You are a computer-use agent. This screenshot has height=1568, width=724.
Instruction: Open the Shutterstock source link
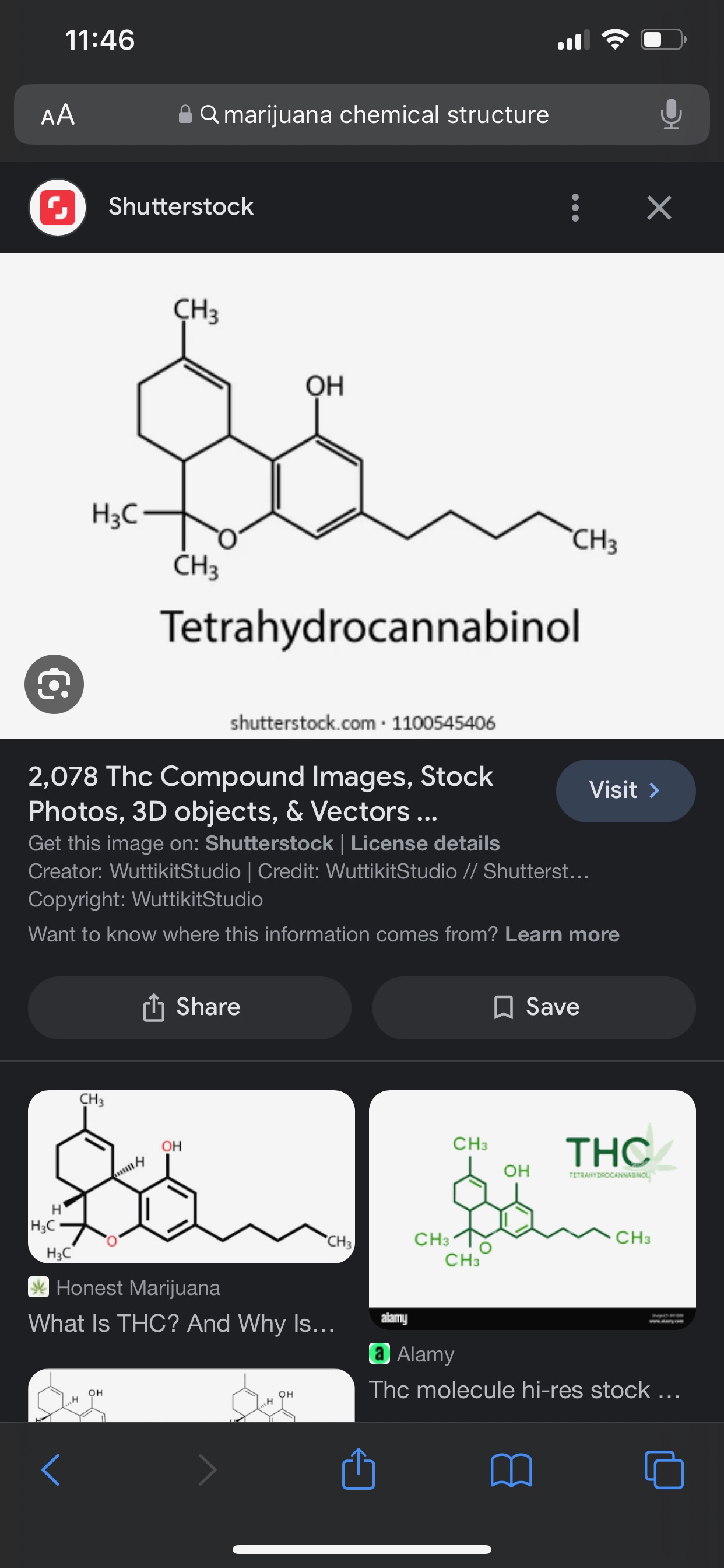[269, 843]
